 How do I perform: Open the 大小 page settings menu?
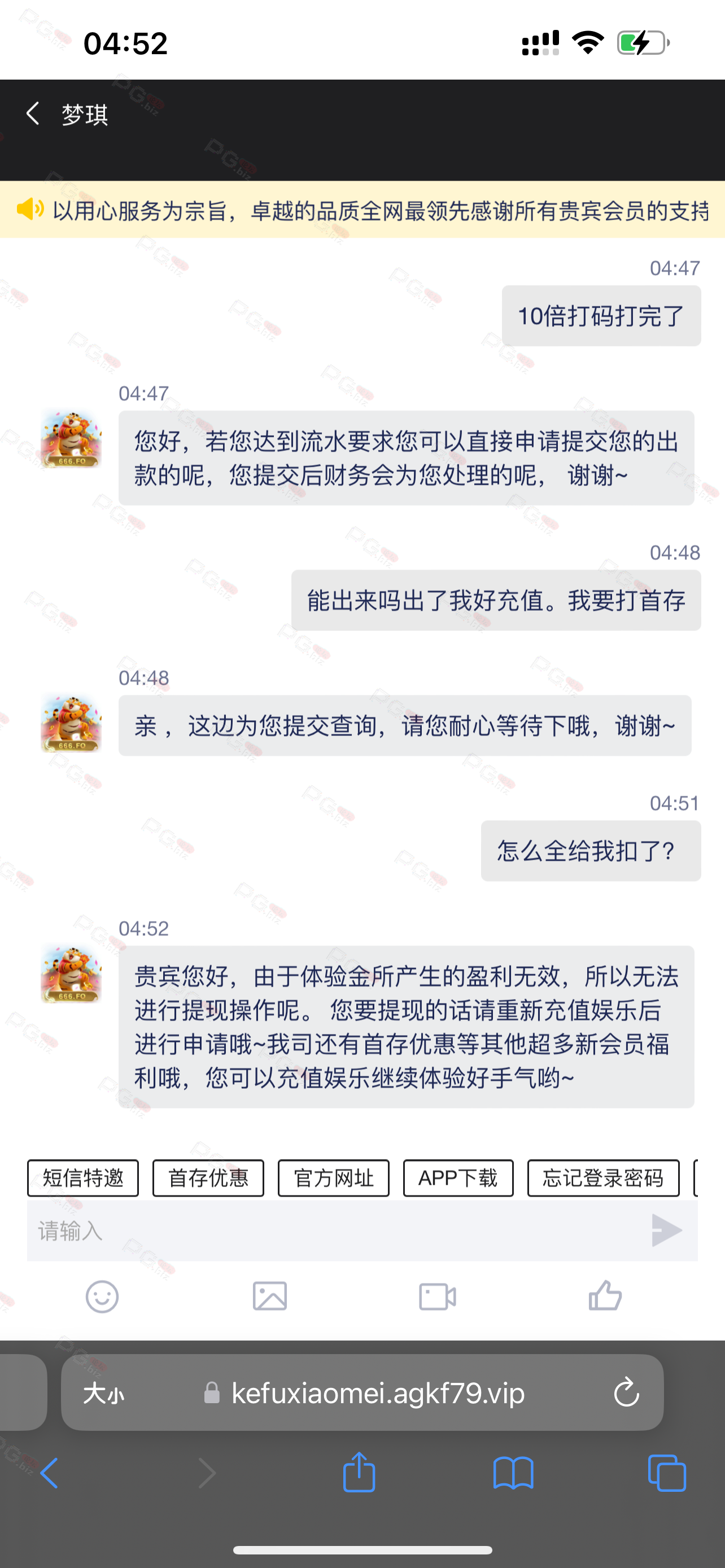click(x=104, y=1392)
